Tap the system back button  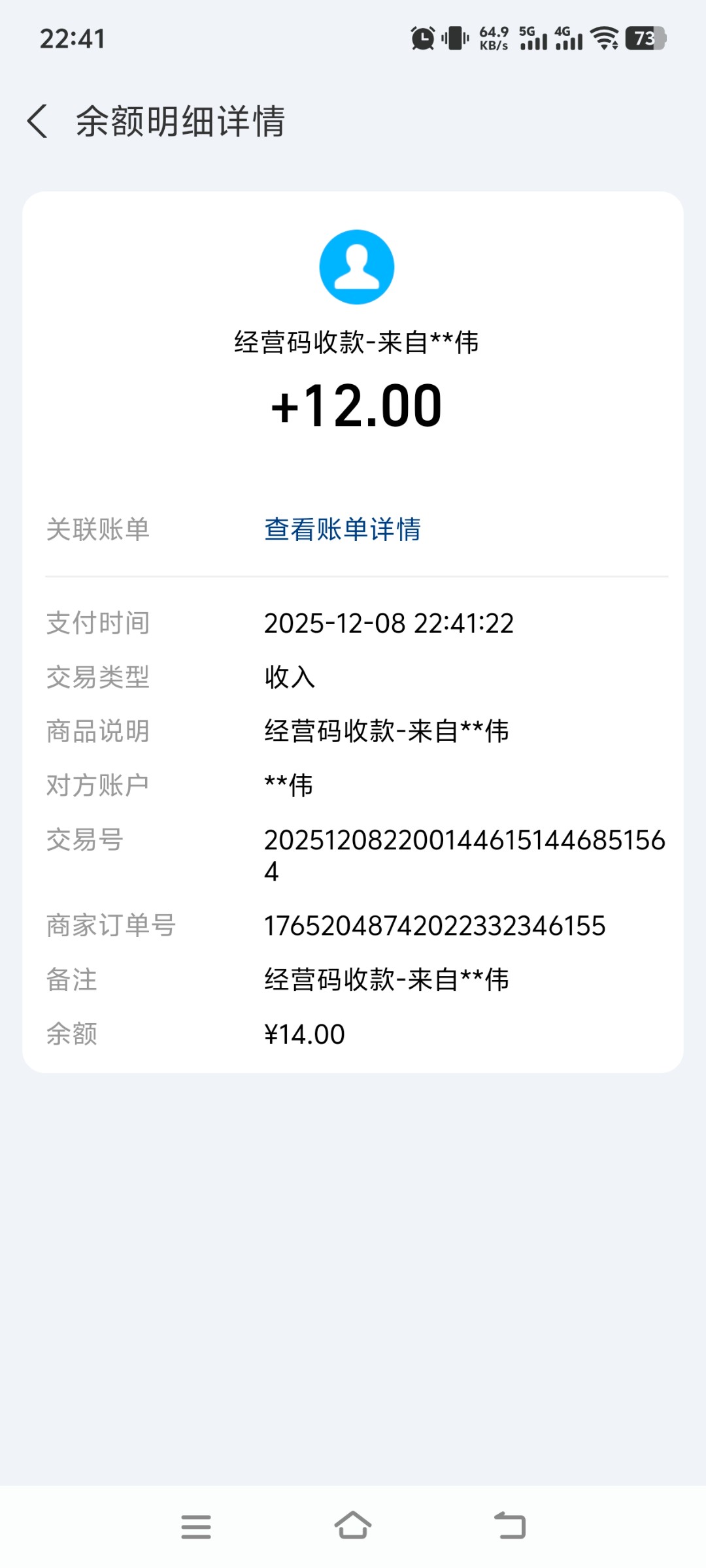click(x=510, y=1526)
